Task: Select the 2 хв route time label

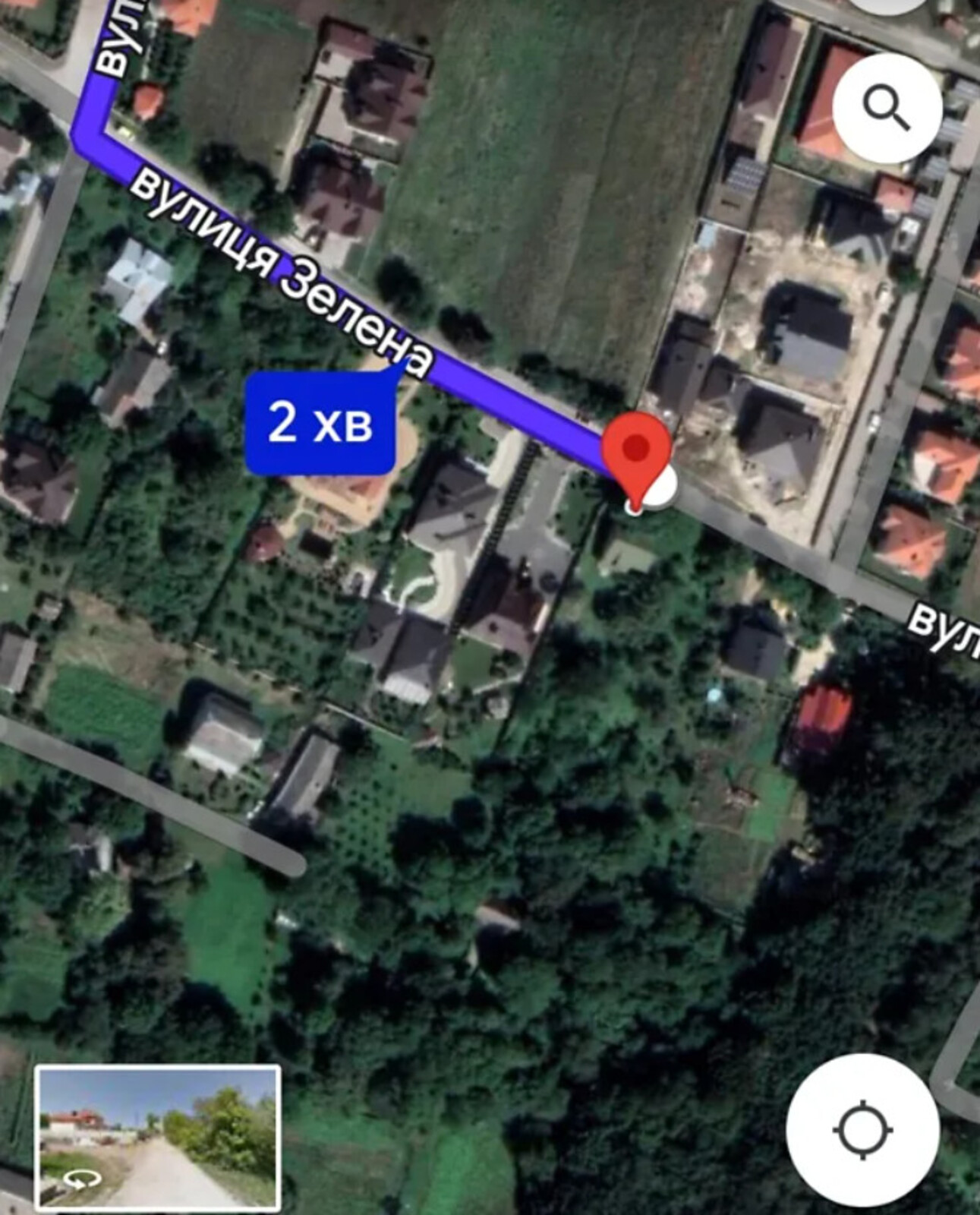Action: click(x=320, y=423)
